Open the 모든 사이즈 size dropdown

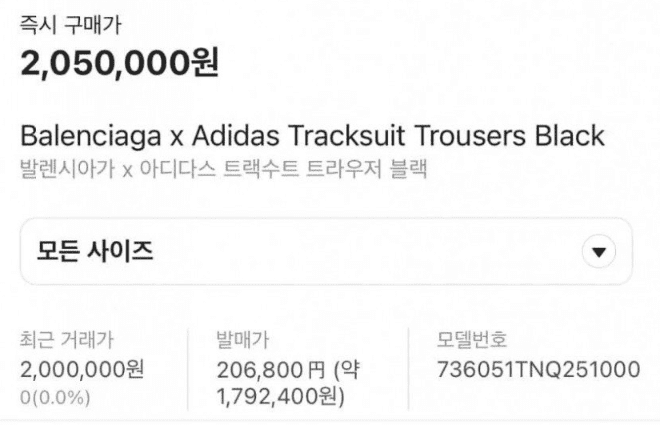point(326,251)
